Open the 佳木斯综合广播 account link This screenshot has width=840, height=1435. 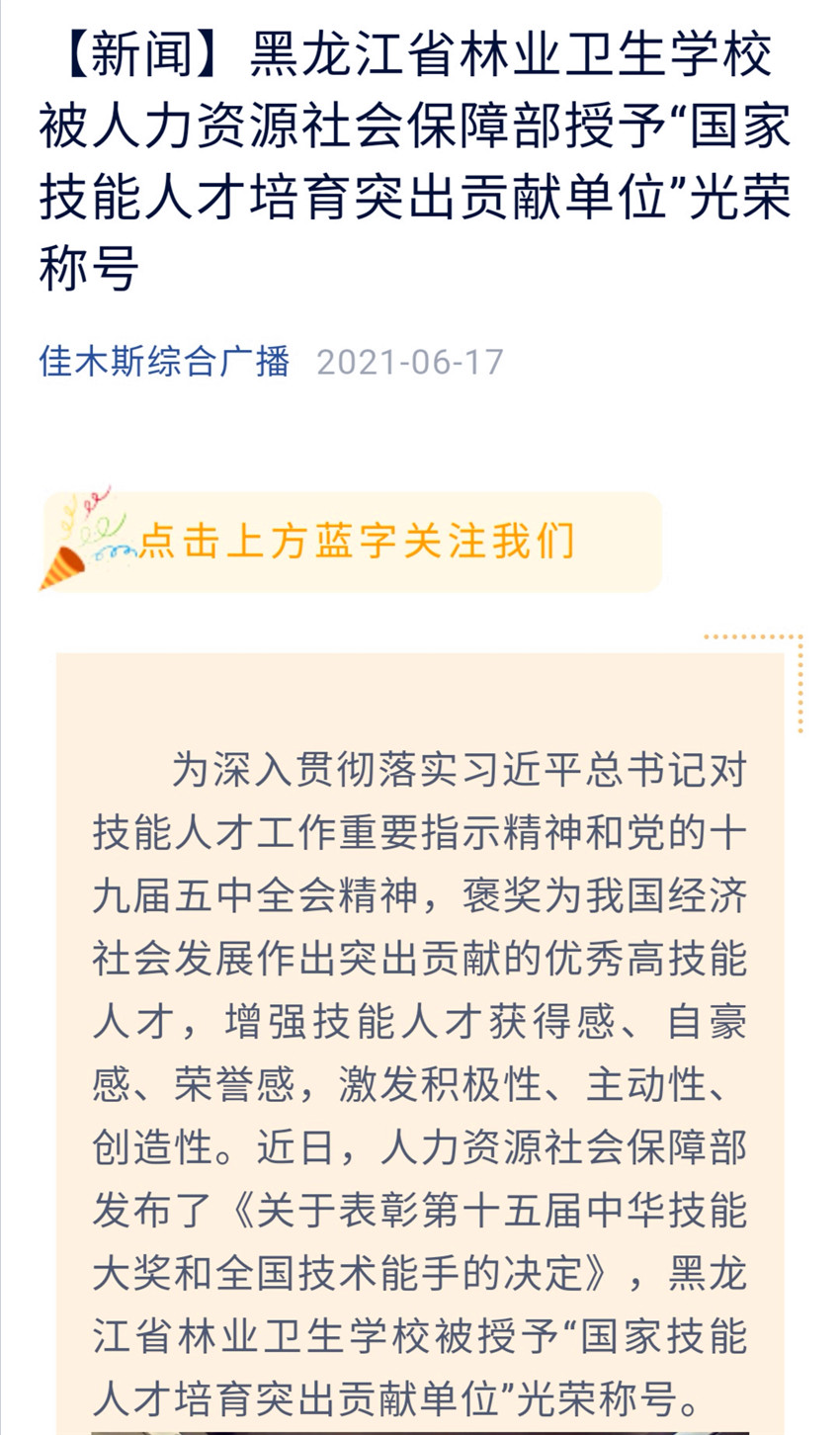point(164,362)
